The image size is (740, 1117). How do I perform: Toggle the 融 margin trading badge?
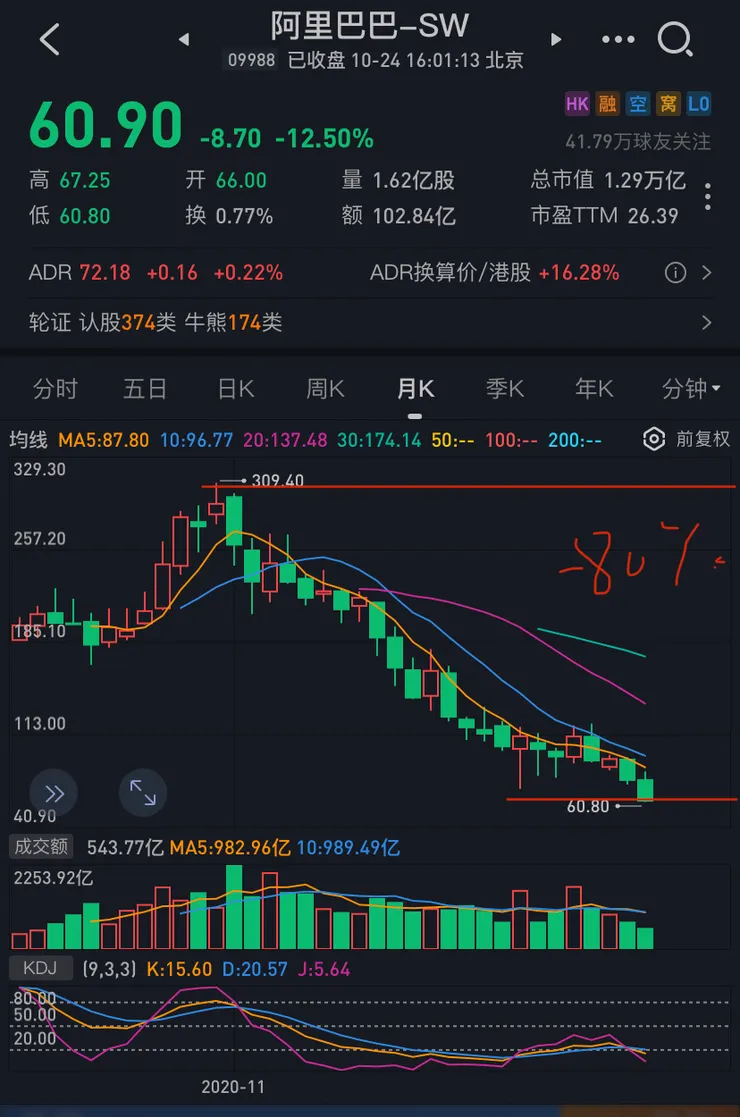click(x=607, y=103)
